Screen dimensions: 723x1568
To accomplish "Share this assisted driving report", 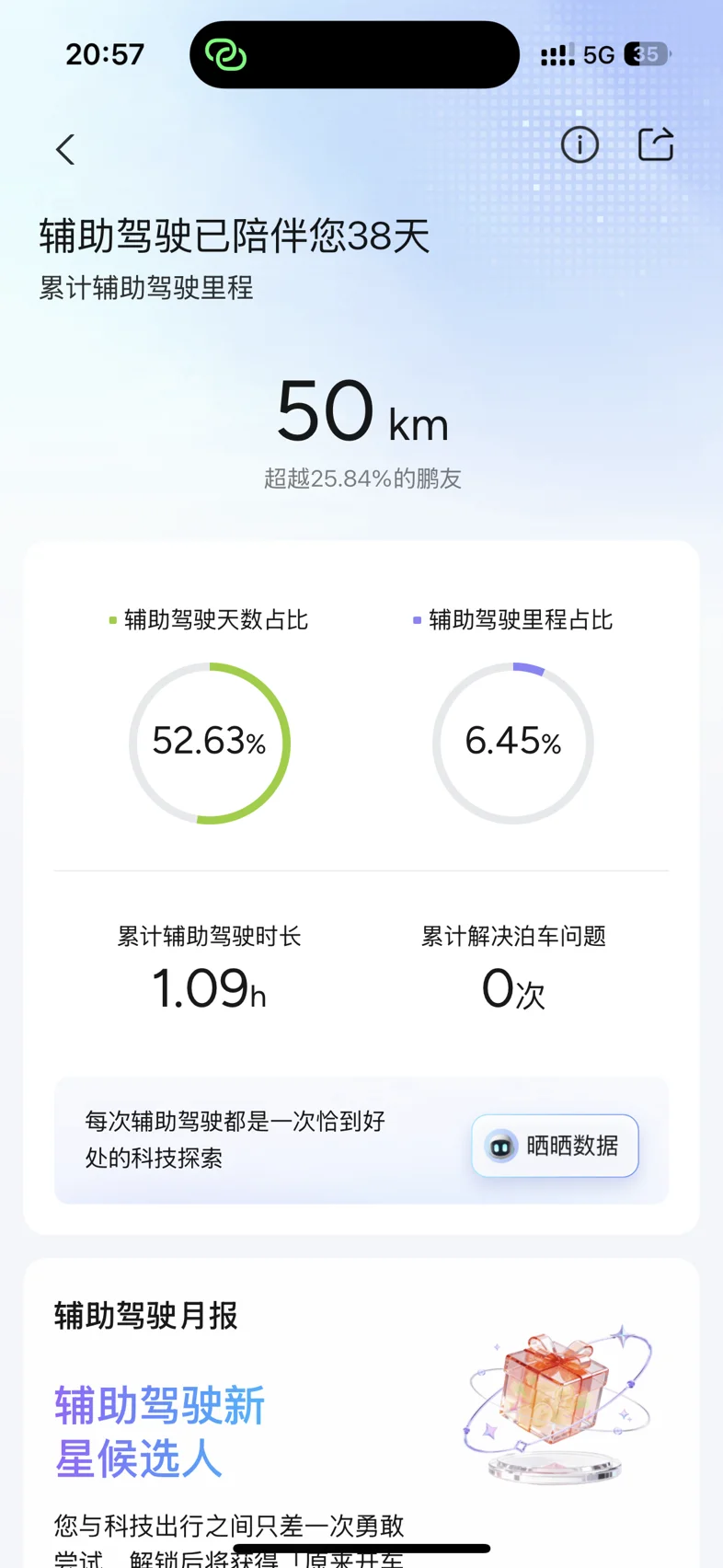I will (x=656, y=145).
